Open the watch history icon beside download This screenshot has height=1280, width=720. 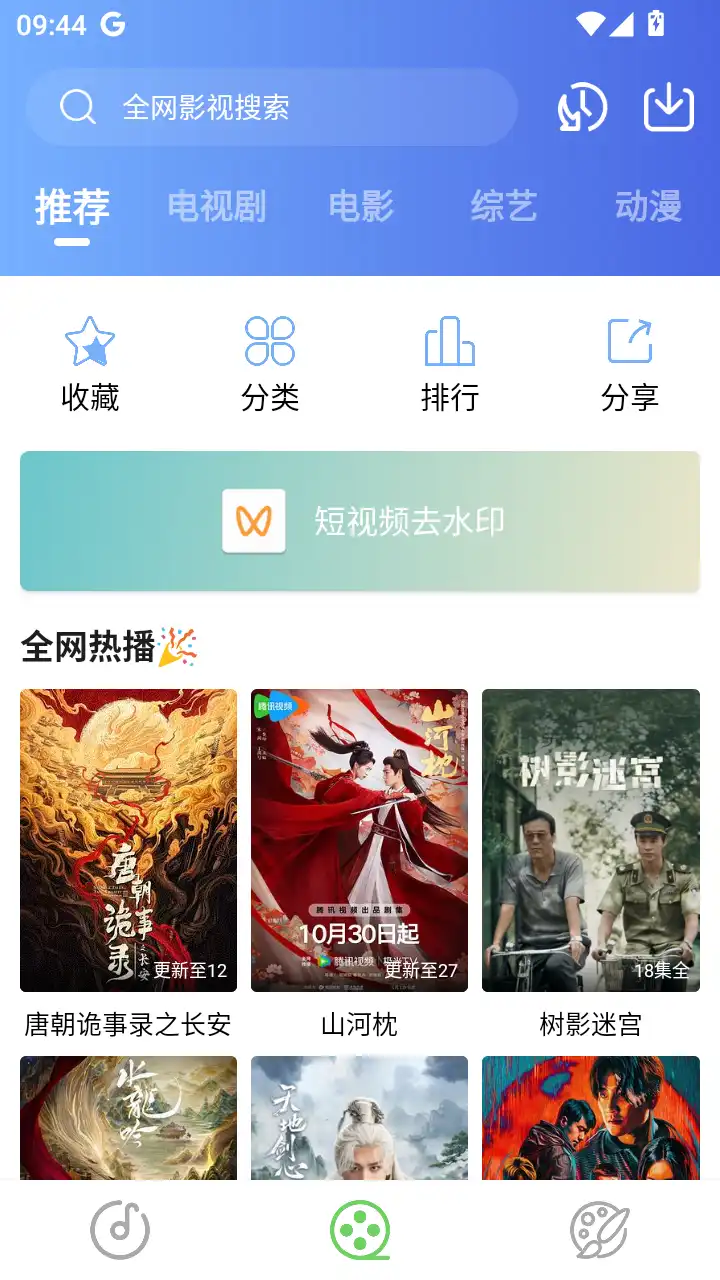581,107
